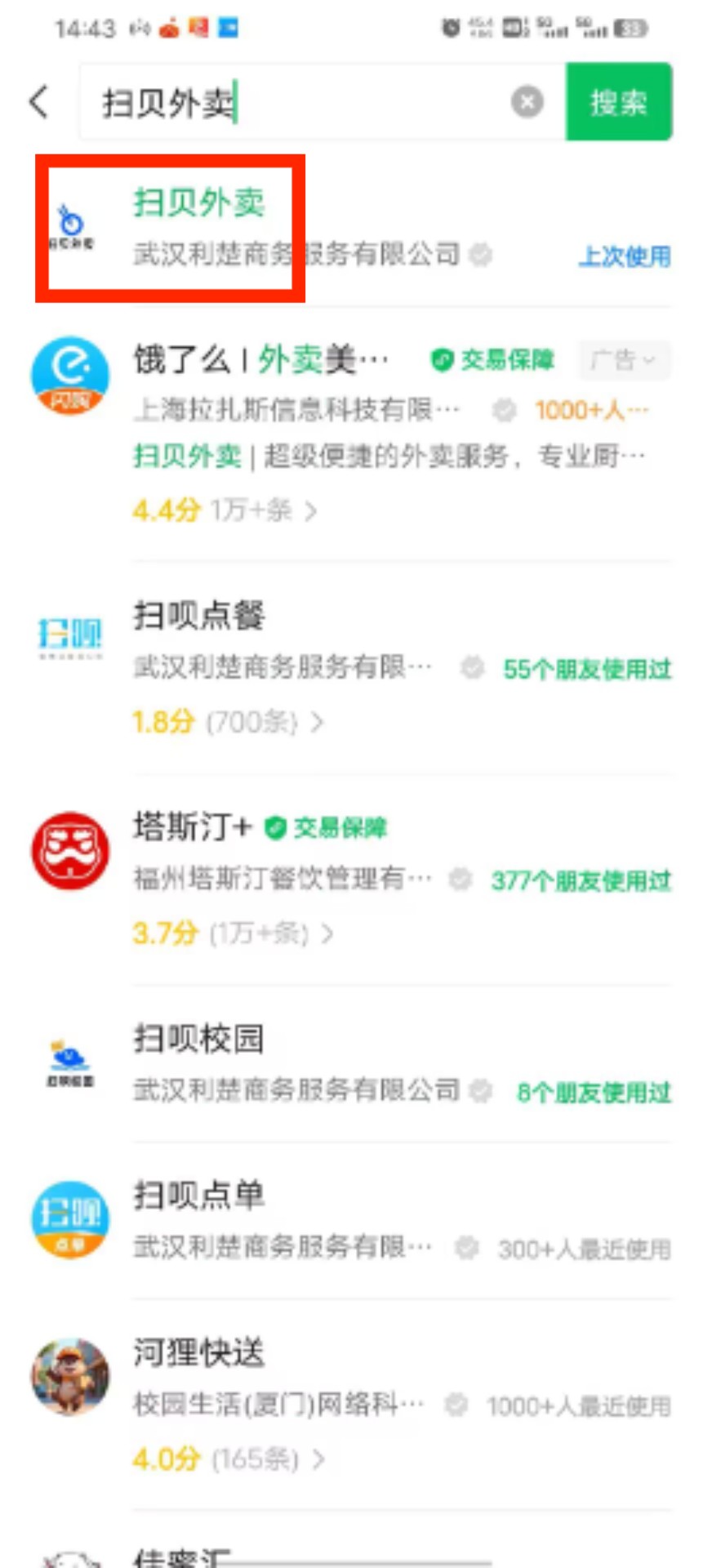
Task: Clear the search text
Action: [x=527, y=102]
